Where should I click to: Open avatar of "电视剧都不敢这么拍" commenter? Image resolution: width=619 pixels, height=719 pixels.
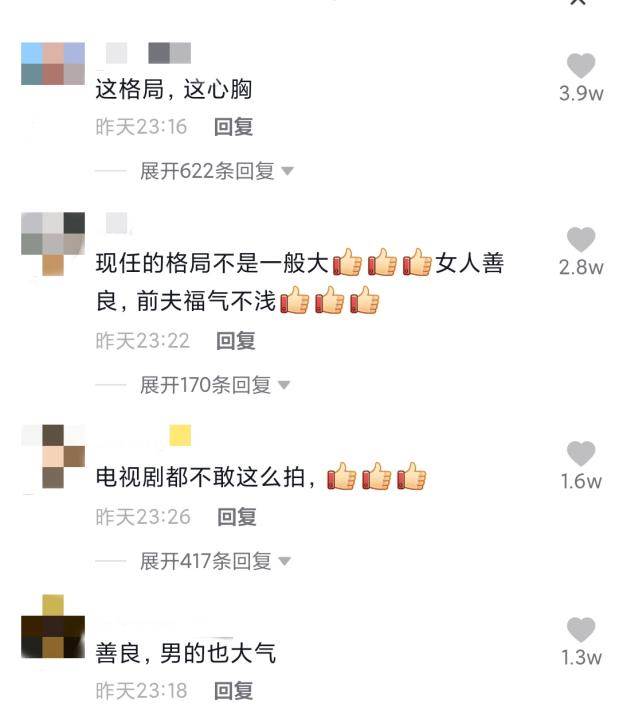(x=53, y=456)
